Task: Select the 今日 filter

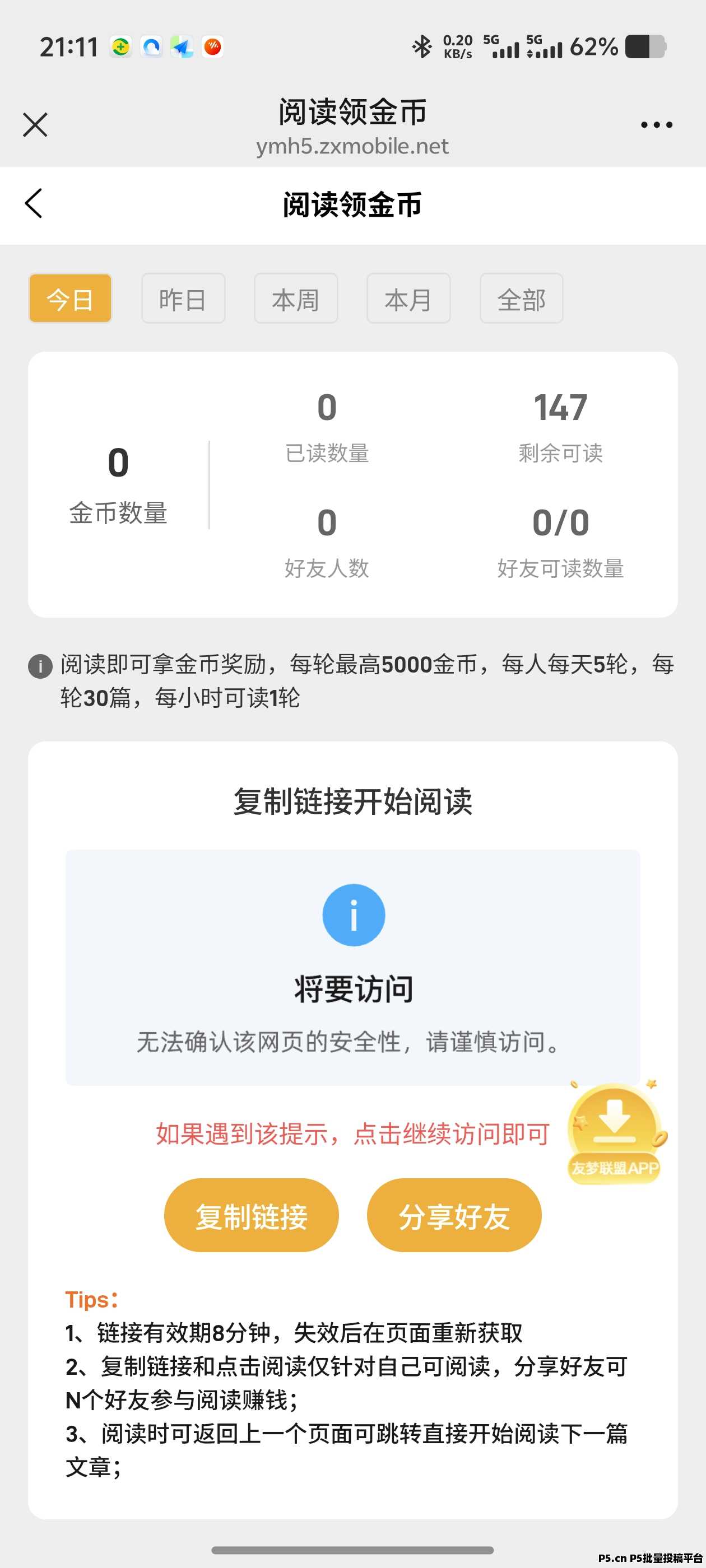Action: point(70,298)
